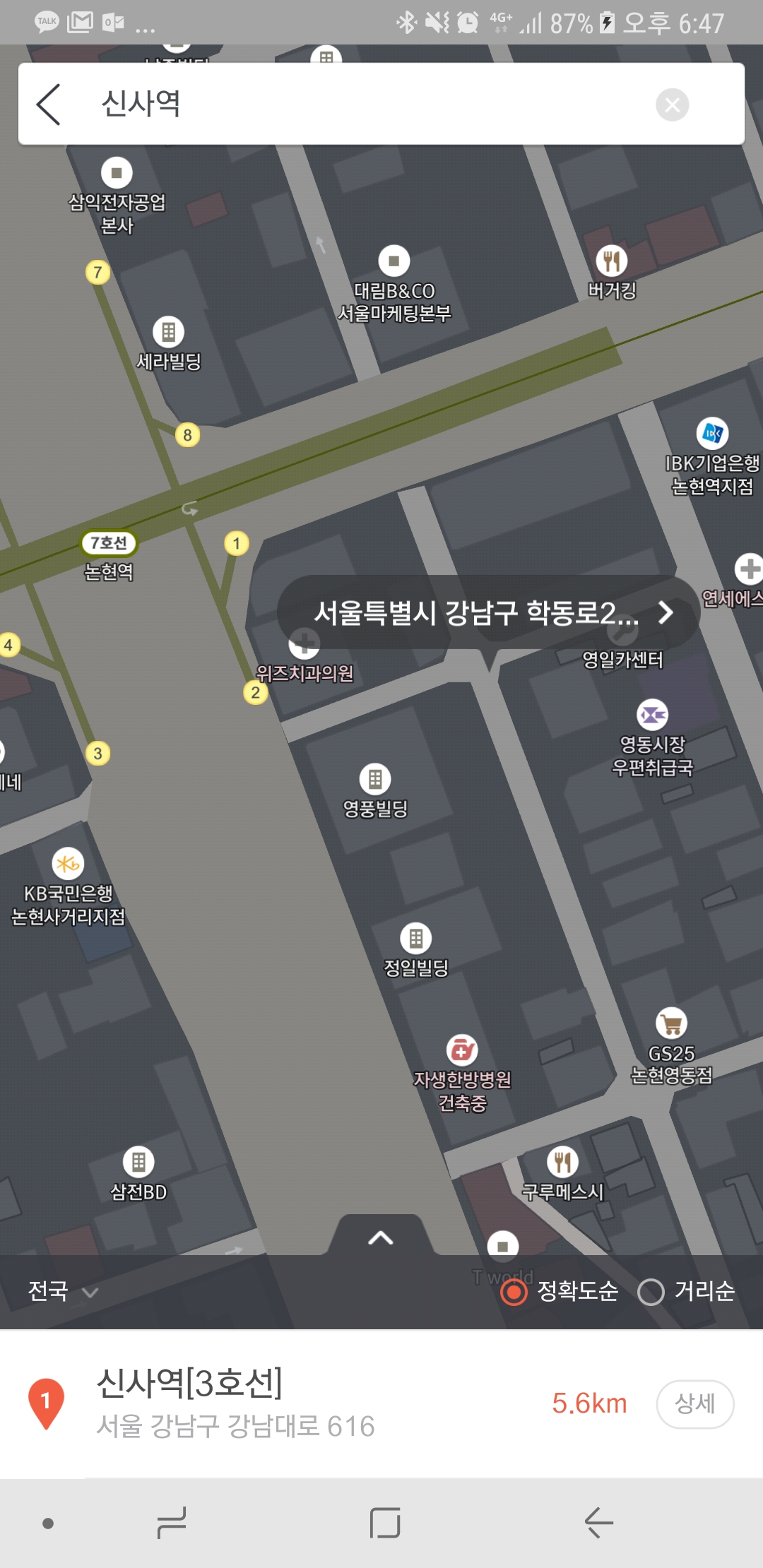Sort results by 정확도순
This screenshot has height=1568, width=763.
point(560,1292)
